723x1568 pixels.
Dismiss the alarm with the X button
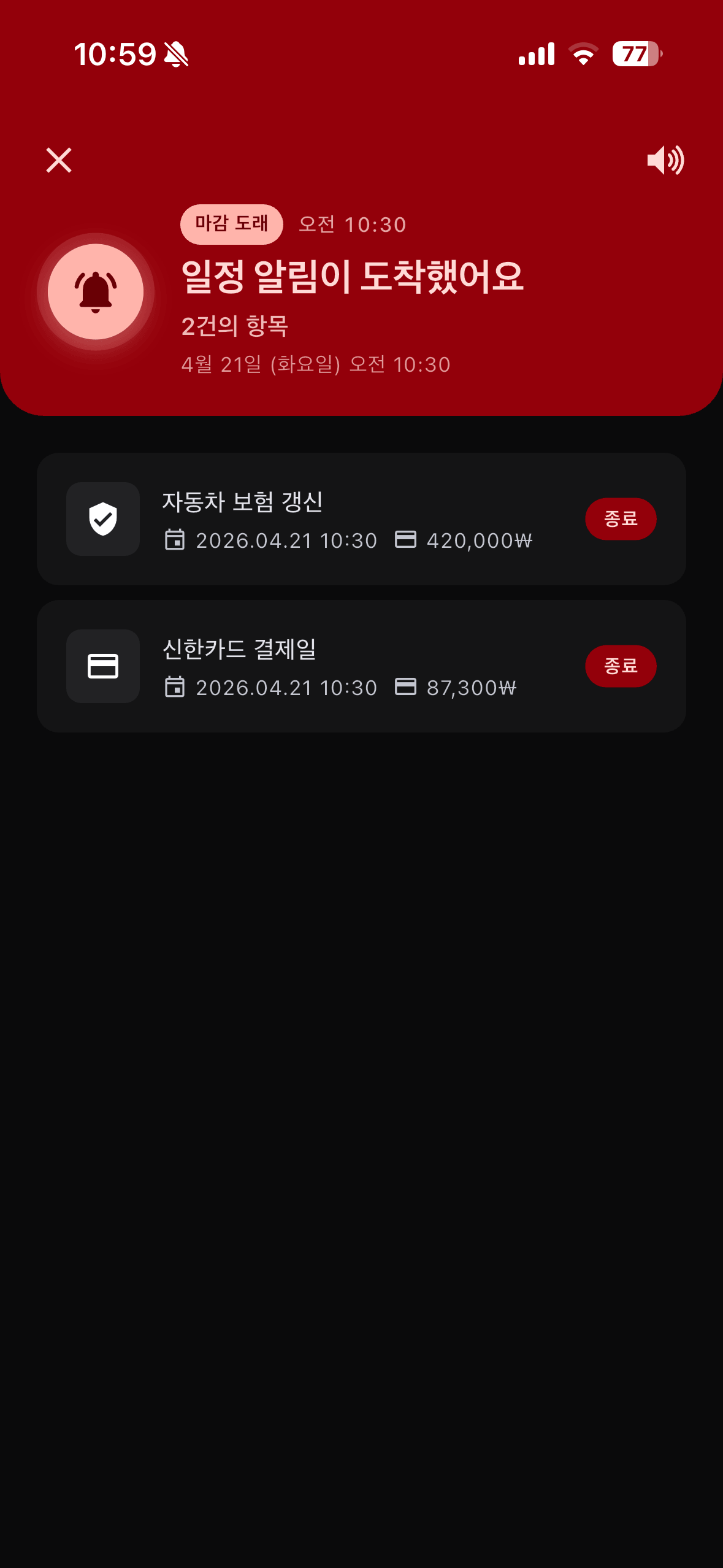pos(58,160)
